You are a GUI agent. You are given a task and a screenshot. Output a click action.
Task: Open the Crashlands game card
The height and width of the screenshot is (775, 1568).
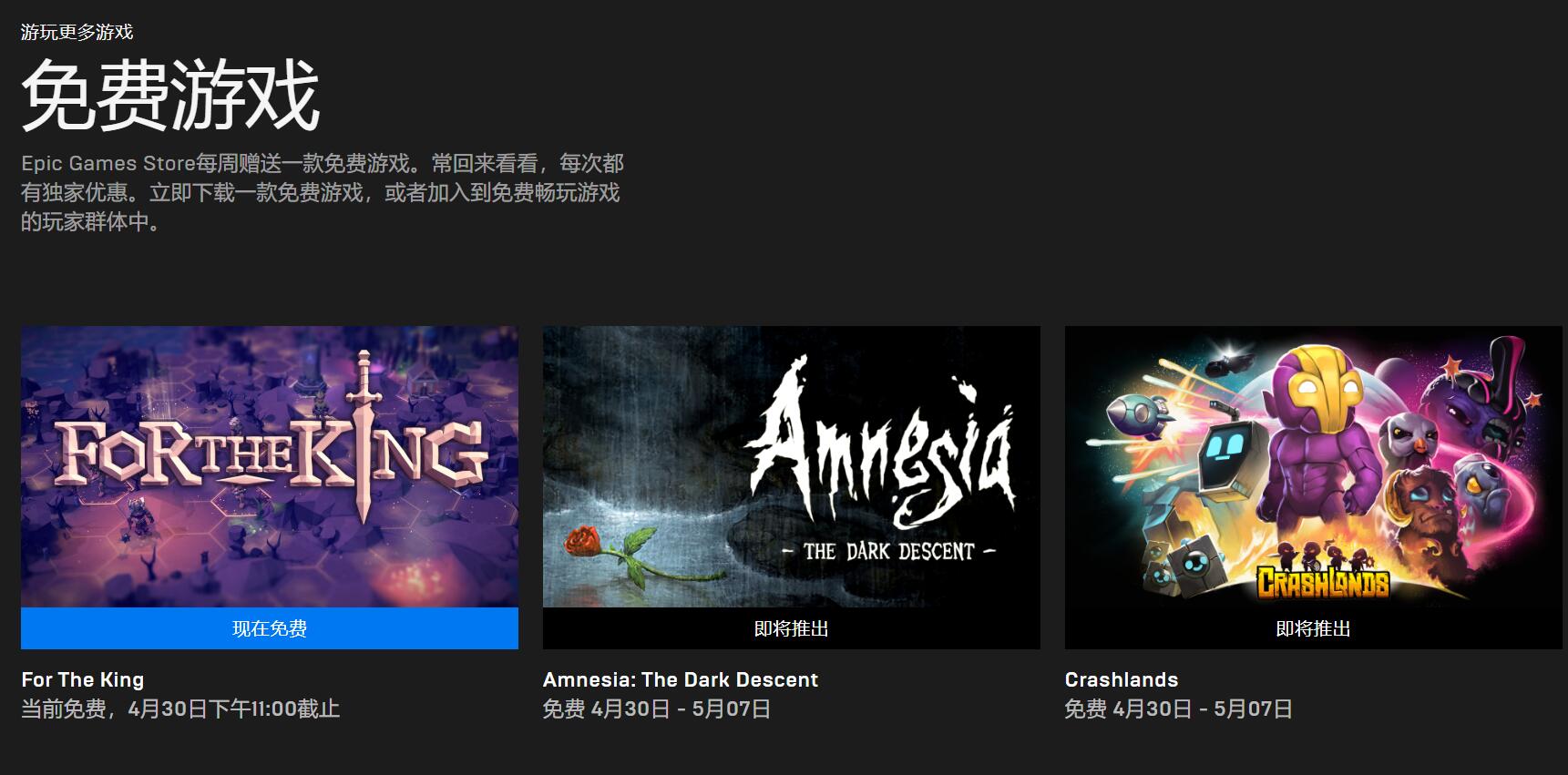1313,466
